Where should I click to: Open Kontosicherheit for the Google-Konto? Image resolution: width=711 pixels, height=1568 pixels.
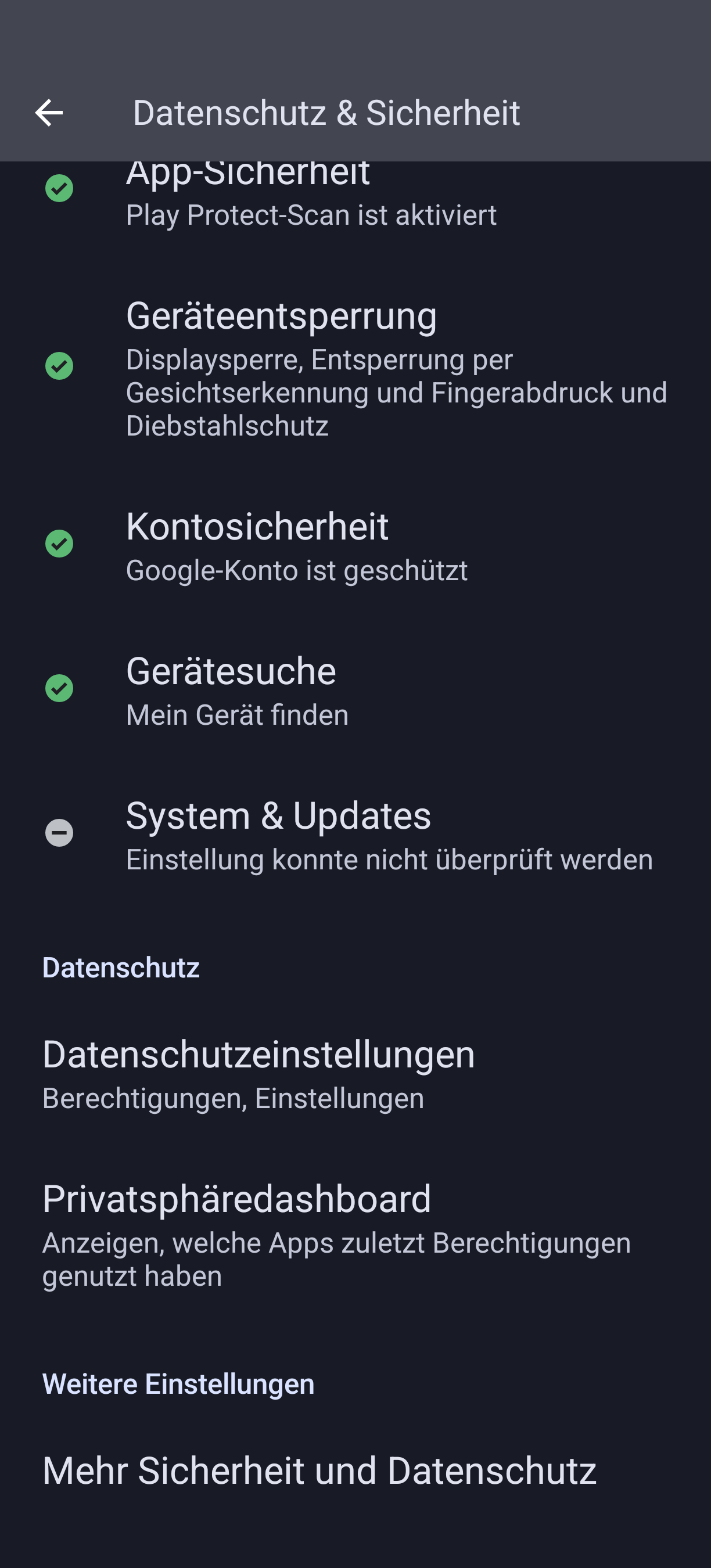[355, 544]
